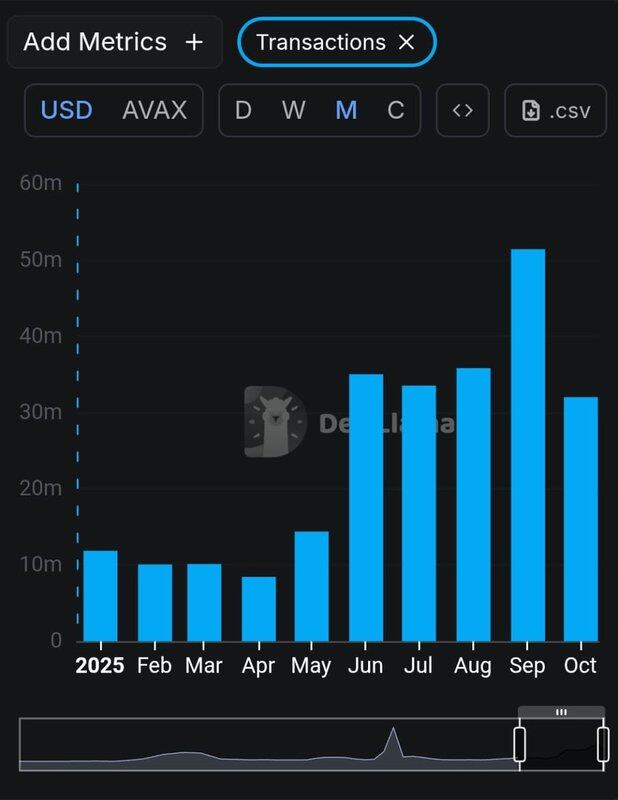This screenshot has width=618, height=800.
Task: Select the cumulative C view
Action: 396,110
